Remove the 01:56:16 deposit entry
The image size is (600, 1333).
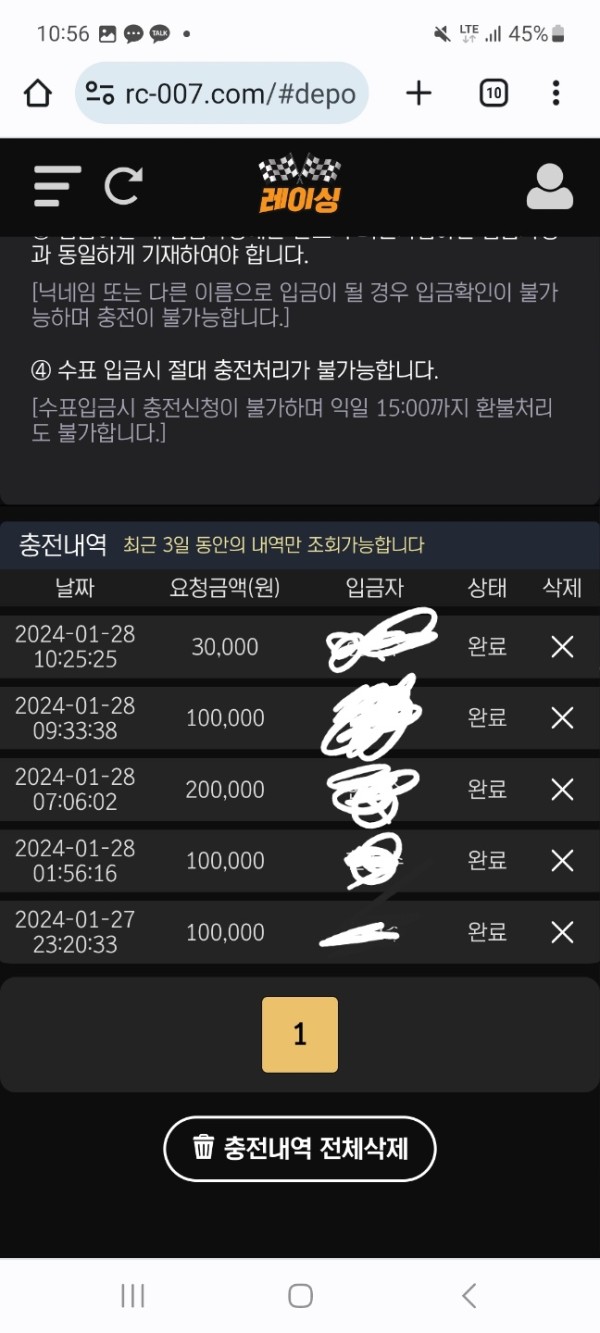[563, 861]
